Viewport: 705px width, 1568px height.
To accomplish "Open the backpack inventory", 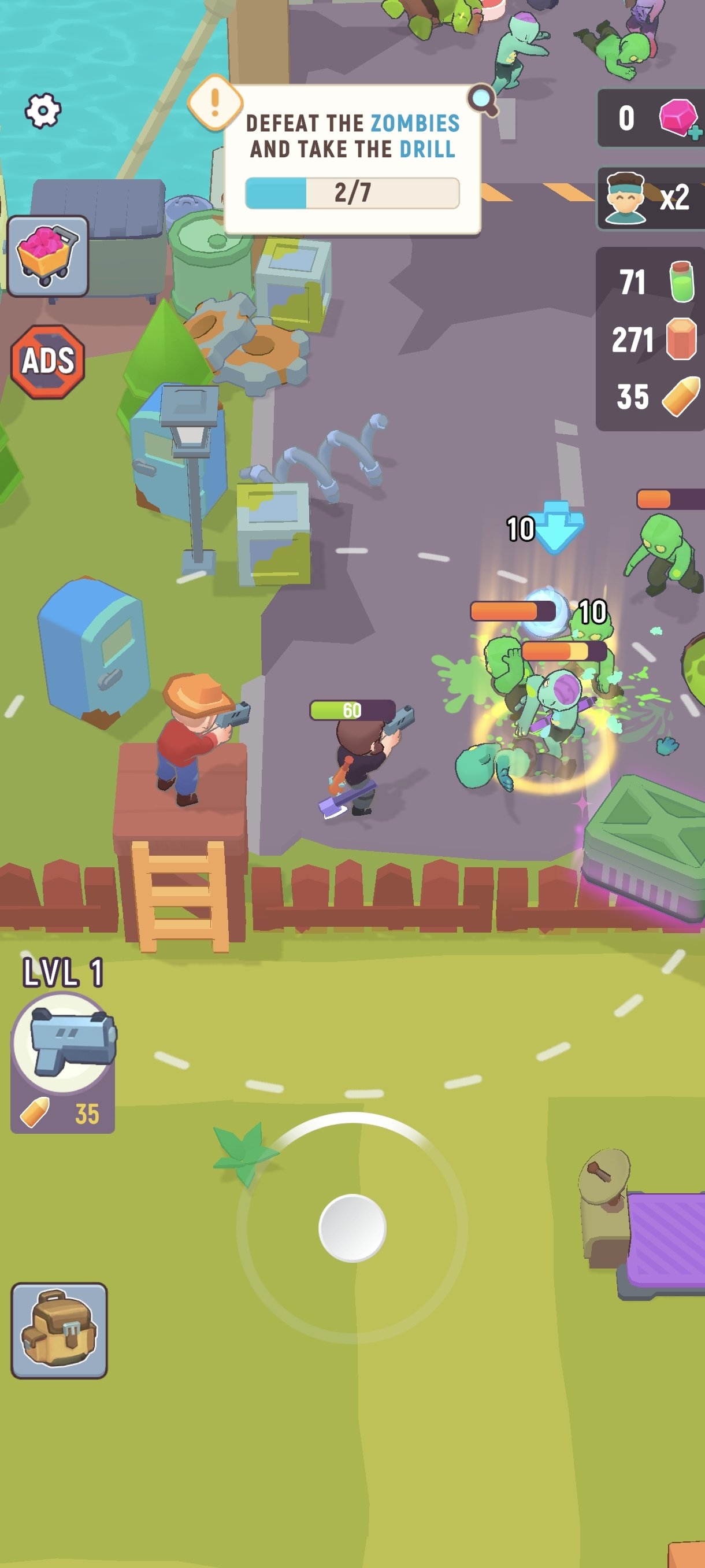I will pyautogui.click(x=59, y=1330).
